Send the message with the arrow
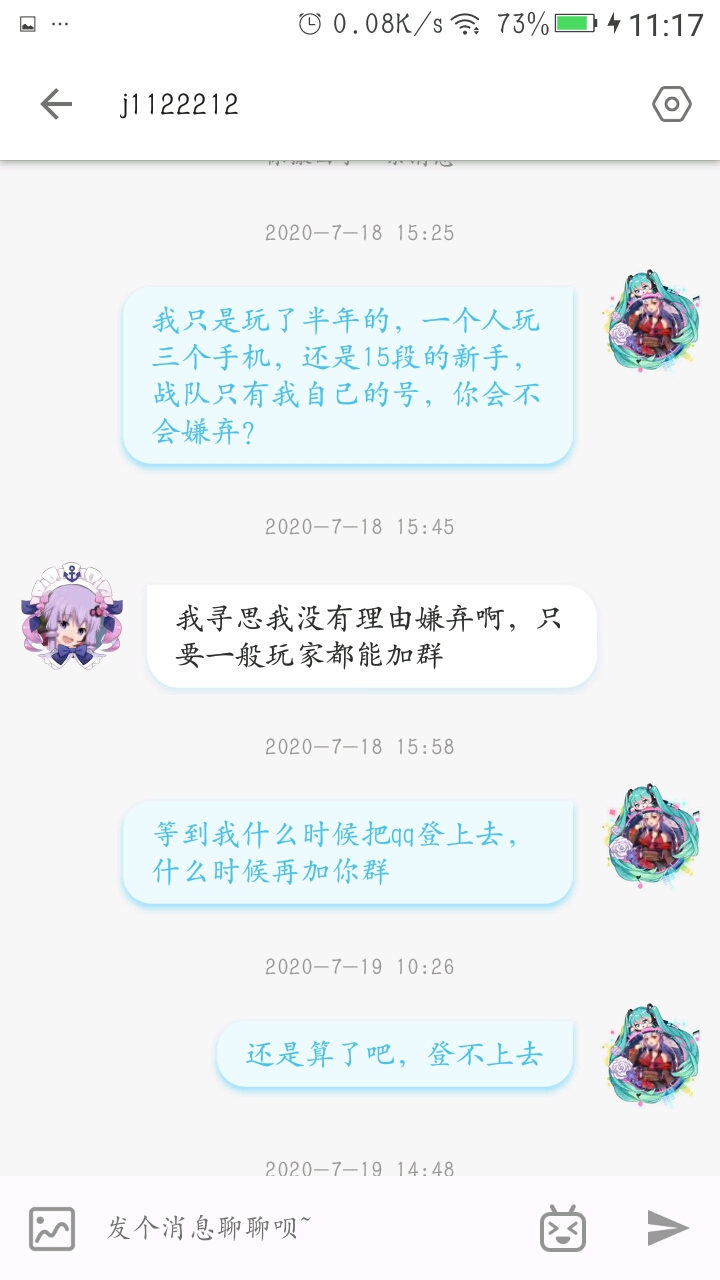720x1280 pixels. 667,1228
